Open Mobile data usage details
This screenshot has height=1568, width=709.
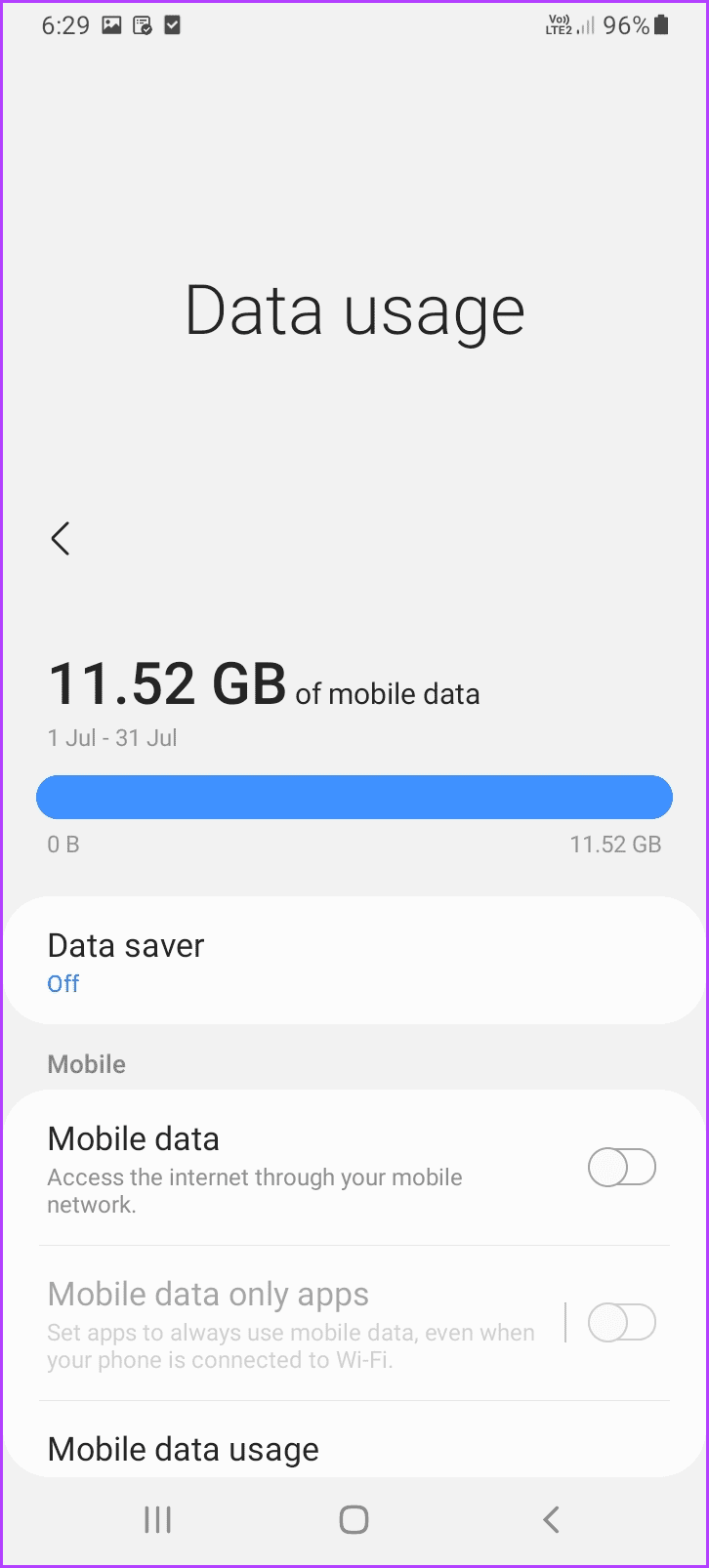coord(183,1449)
